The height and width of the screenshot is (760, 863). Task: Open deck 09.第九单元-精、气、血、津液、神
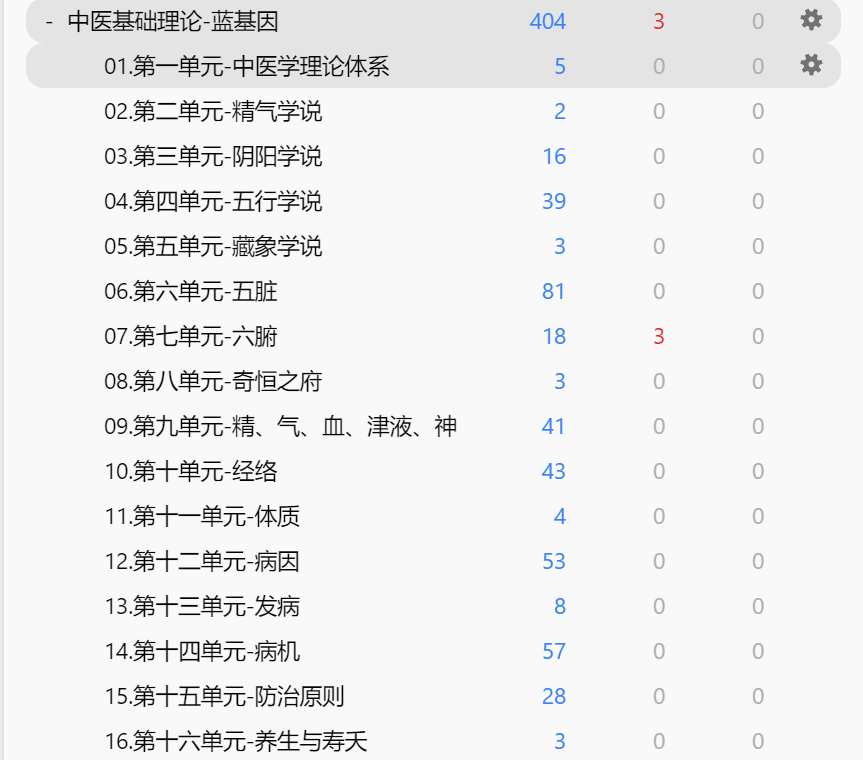pyautogui.click(x=280, y=427)
